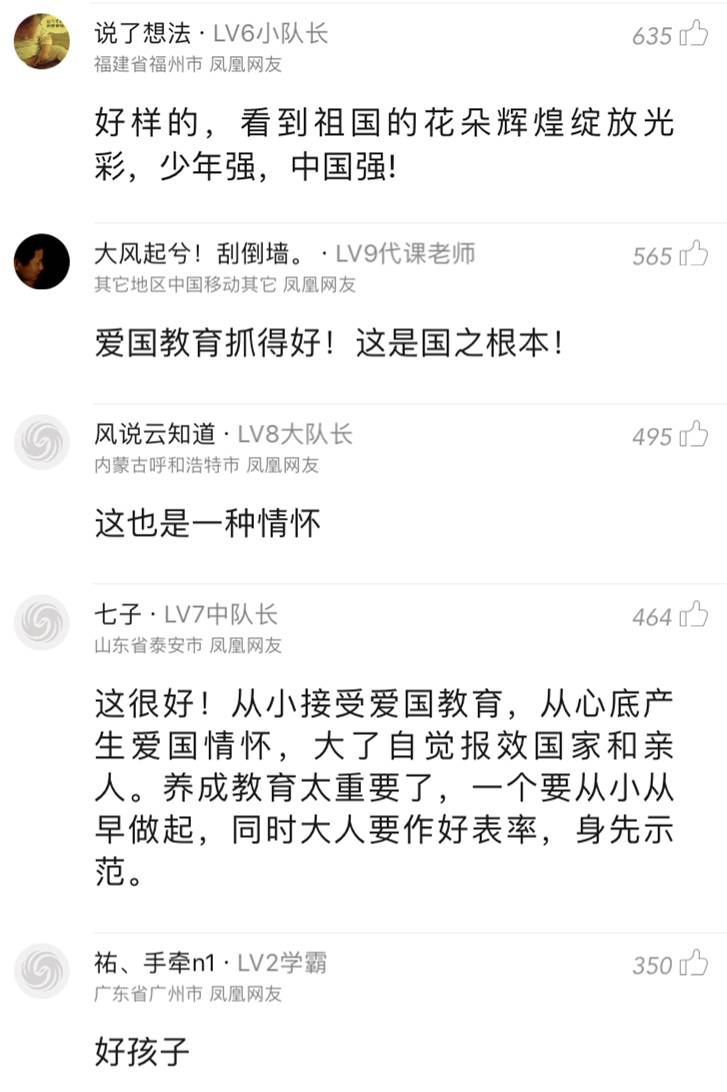The width and height of the screenshot is (727, 1092).
Task: Like 祐、手牵n1's comment 好孩子
Action: pyautogui.click(x=694, y=964)
